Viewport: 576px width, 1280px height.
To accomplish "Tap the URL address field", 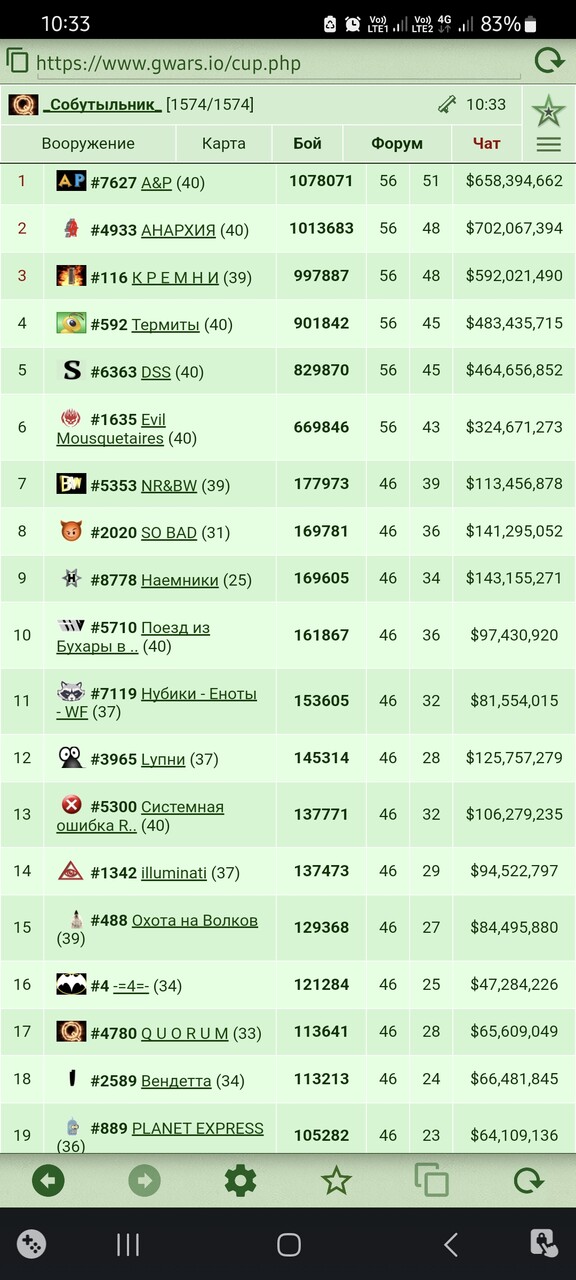I will [x=278, y=64].
